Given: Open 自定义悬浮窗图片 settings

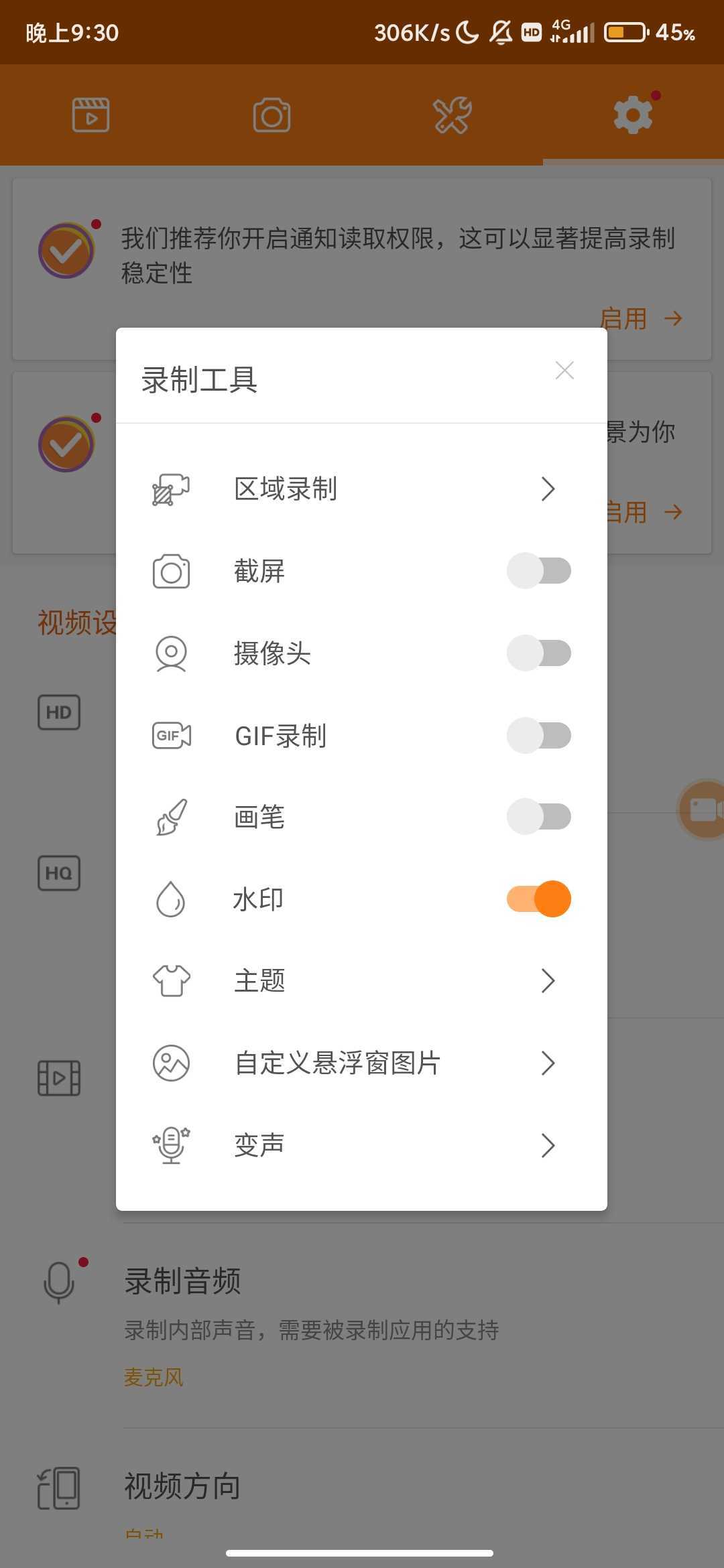Looking at the screenshot, I should pyautogui.click(x=548, y=1063).
